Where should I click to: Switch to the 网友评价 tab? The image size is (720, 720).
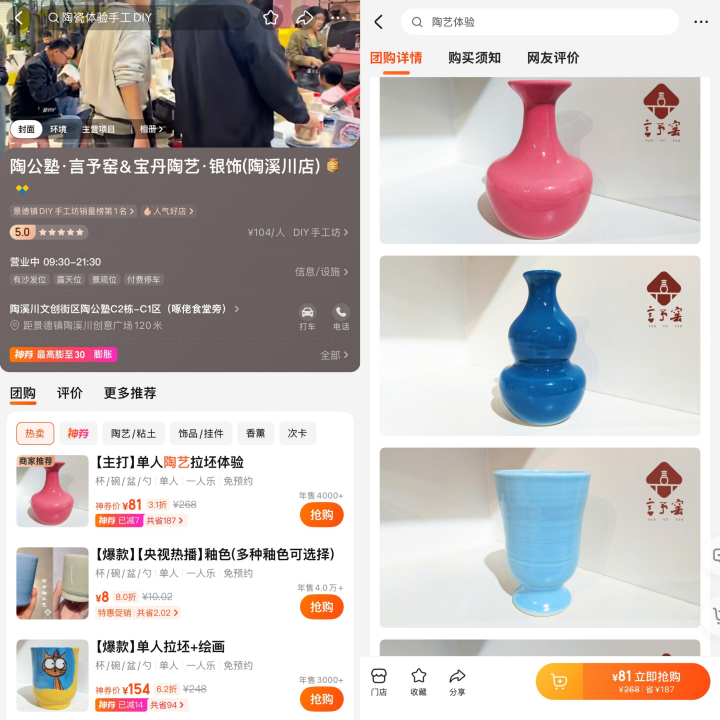pos(553,58)
